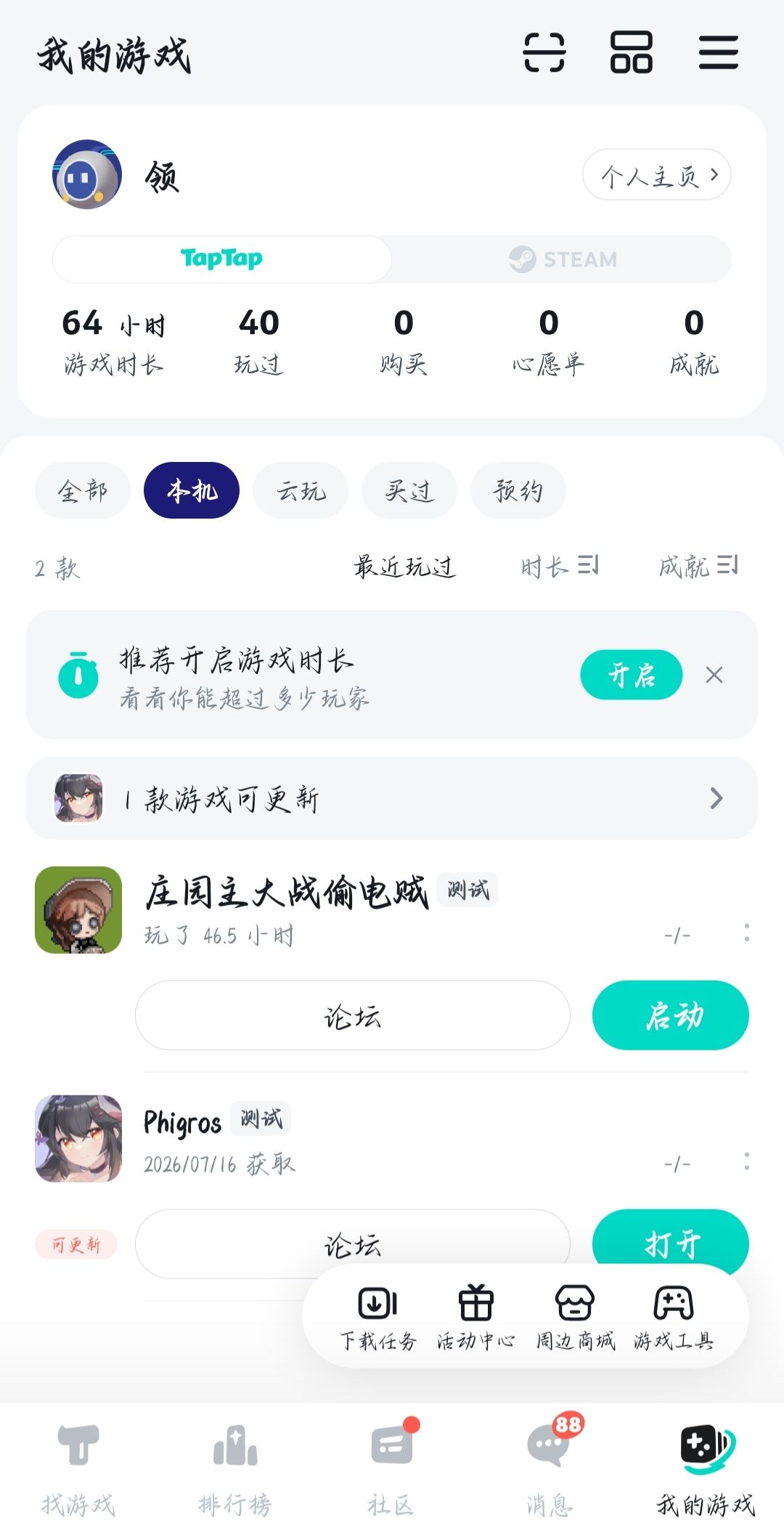Open more options for Phigros
The width and height of the screenshot is (784, 1537).
pyautogui.click(x=746, y=1161)
